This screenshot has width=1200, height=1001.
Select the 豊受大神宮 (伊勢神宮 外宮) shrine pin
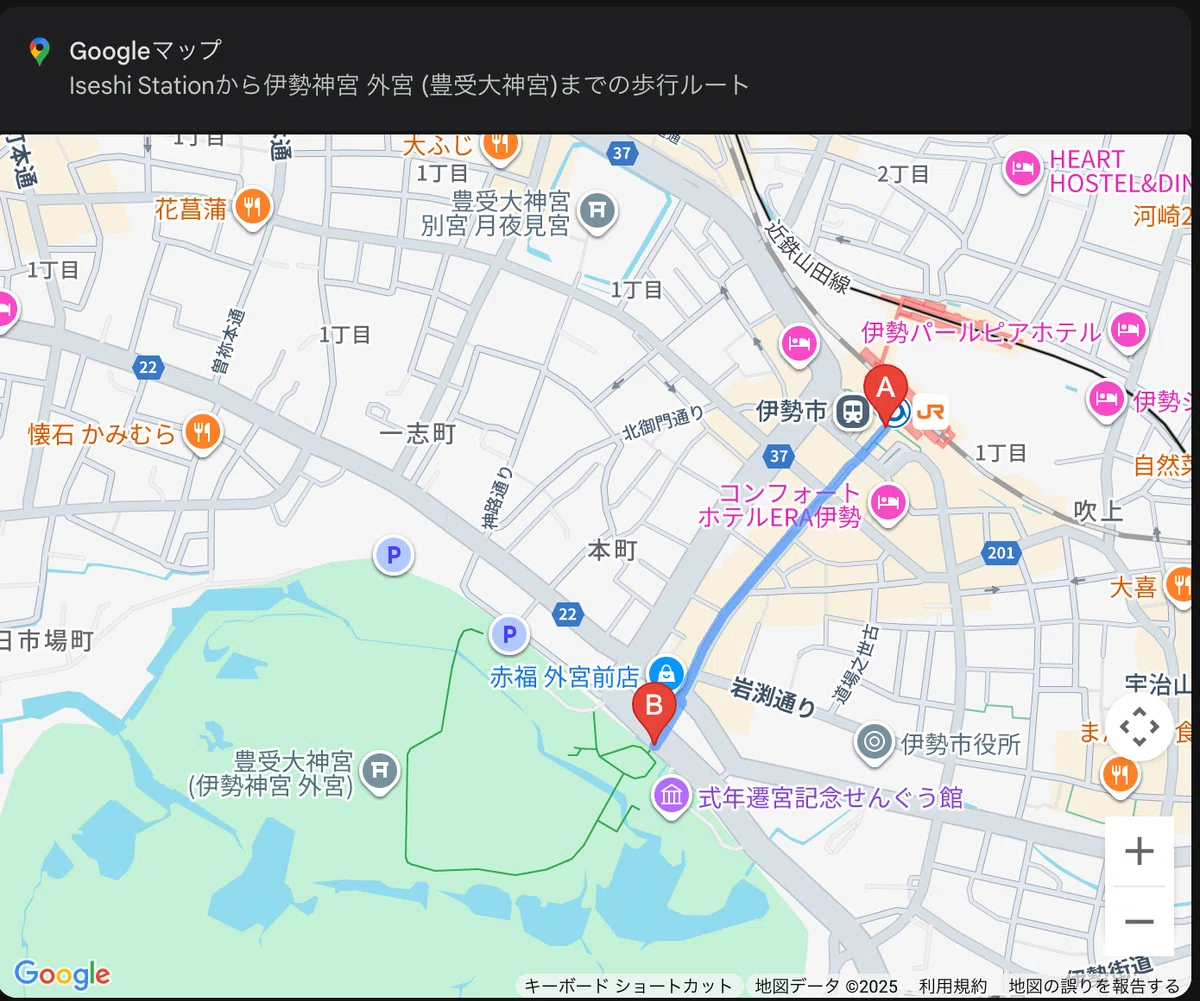coord(380,771)
